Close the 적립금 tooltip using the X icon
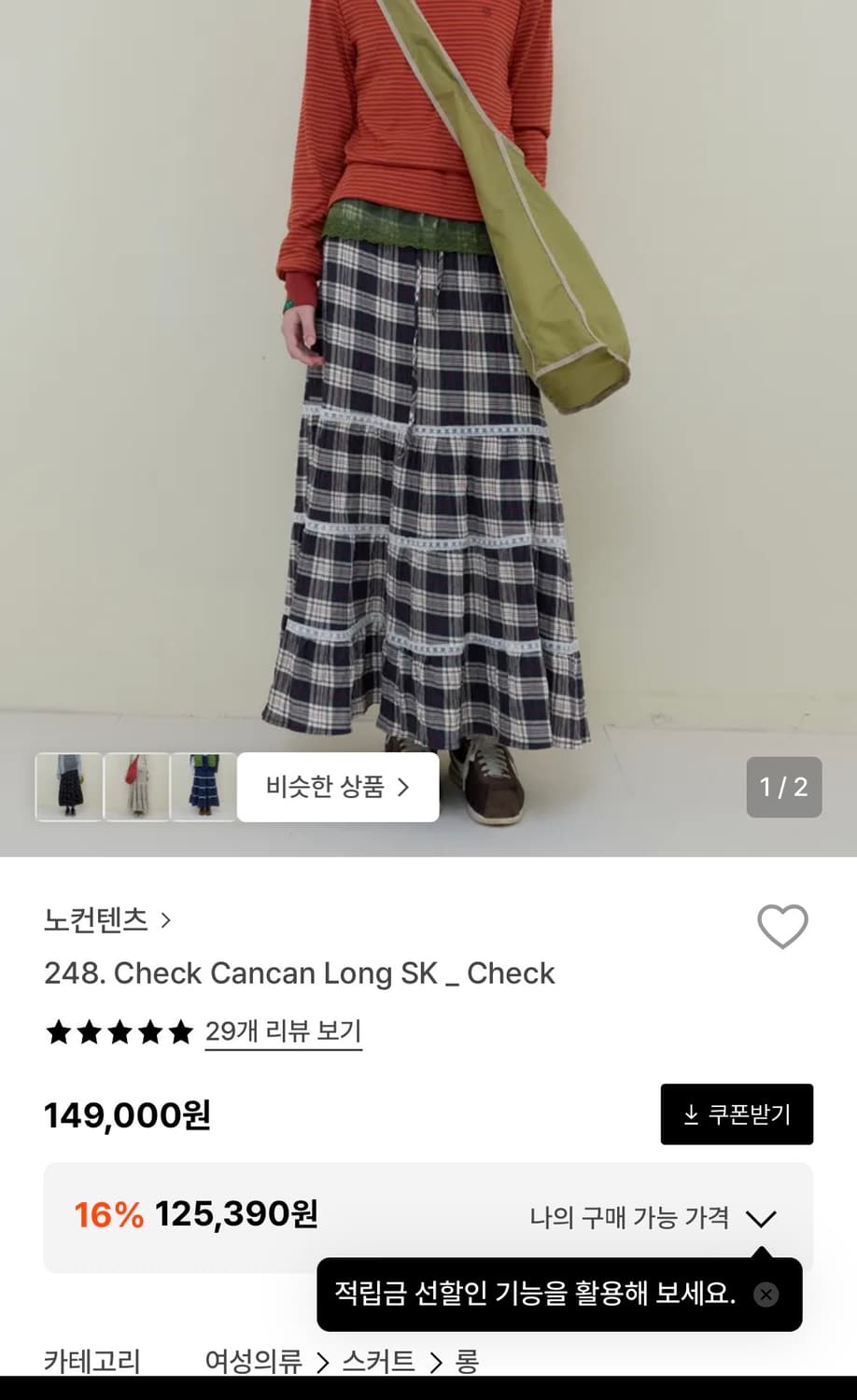This screenshot has width=857, height=1400. click(x=766, y=1294)
